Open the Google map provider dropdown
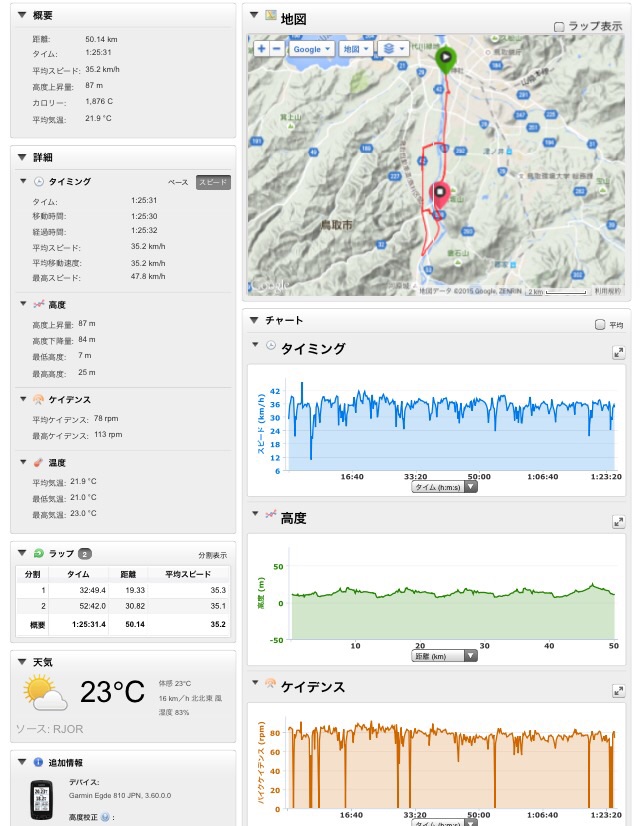 (x=311, y=48)
